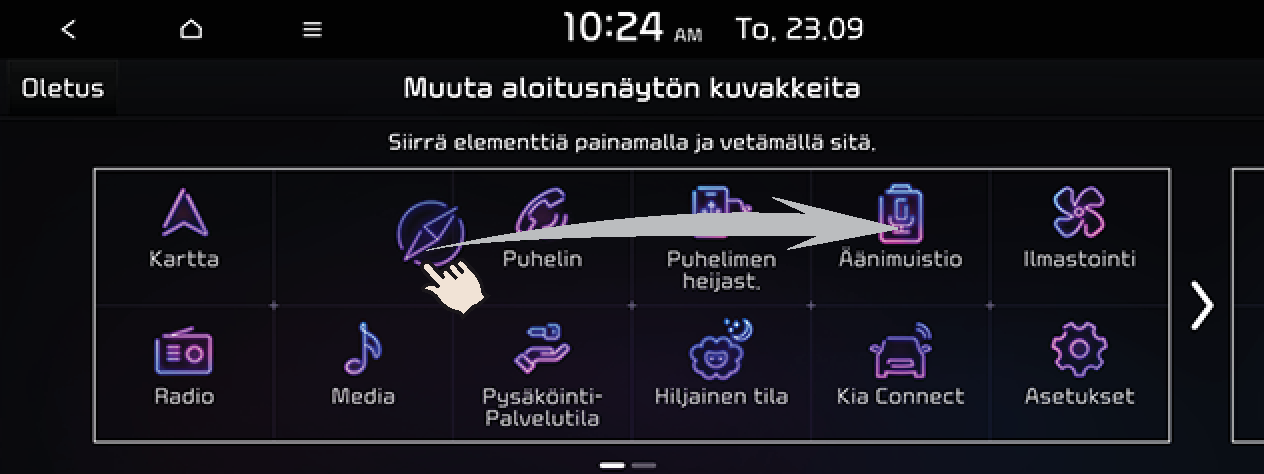The image size is (1264, 474).
Task: Tap the Oletus reset button
Action: coord(63,88)
